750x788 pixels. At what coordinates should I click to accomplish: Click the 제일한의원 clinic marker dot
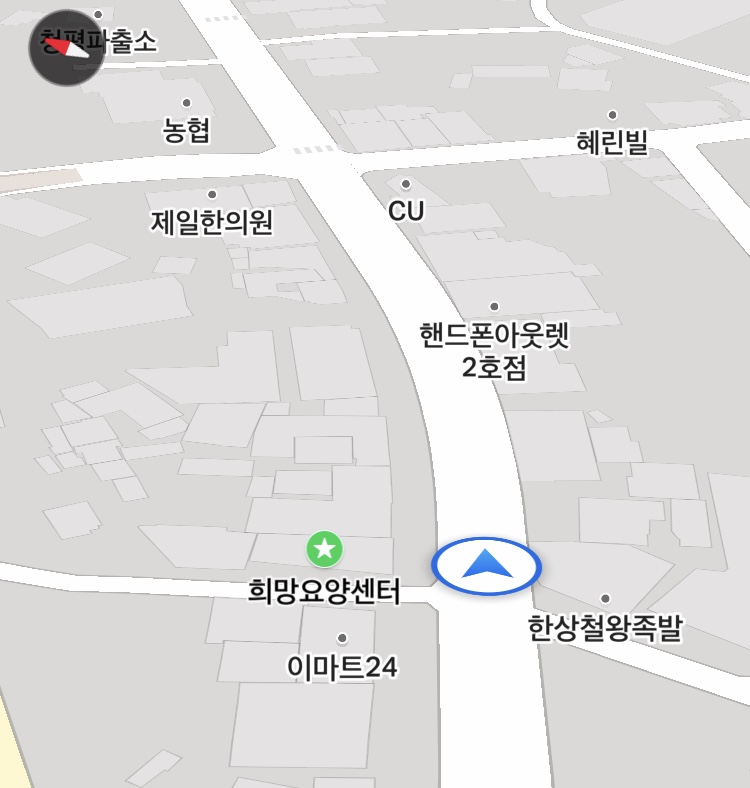pyautogui.click(x=210, y=194)
